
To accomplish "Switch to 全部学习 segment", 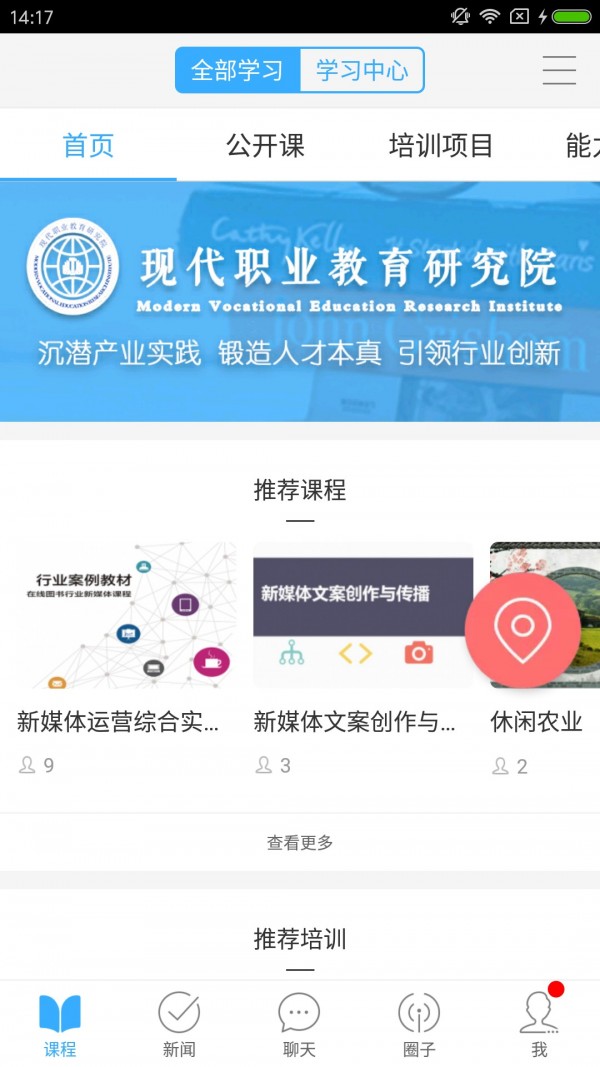I will [238, 70].
